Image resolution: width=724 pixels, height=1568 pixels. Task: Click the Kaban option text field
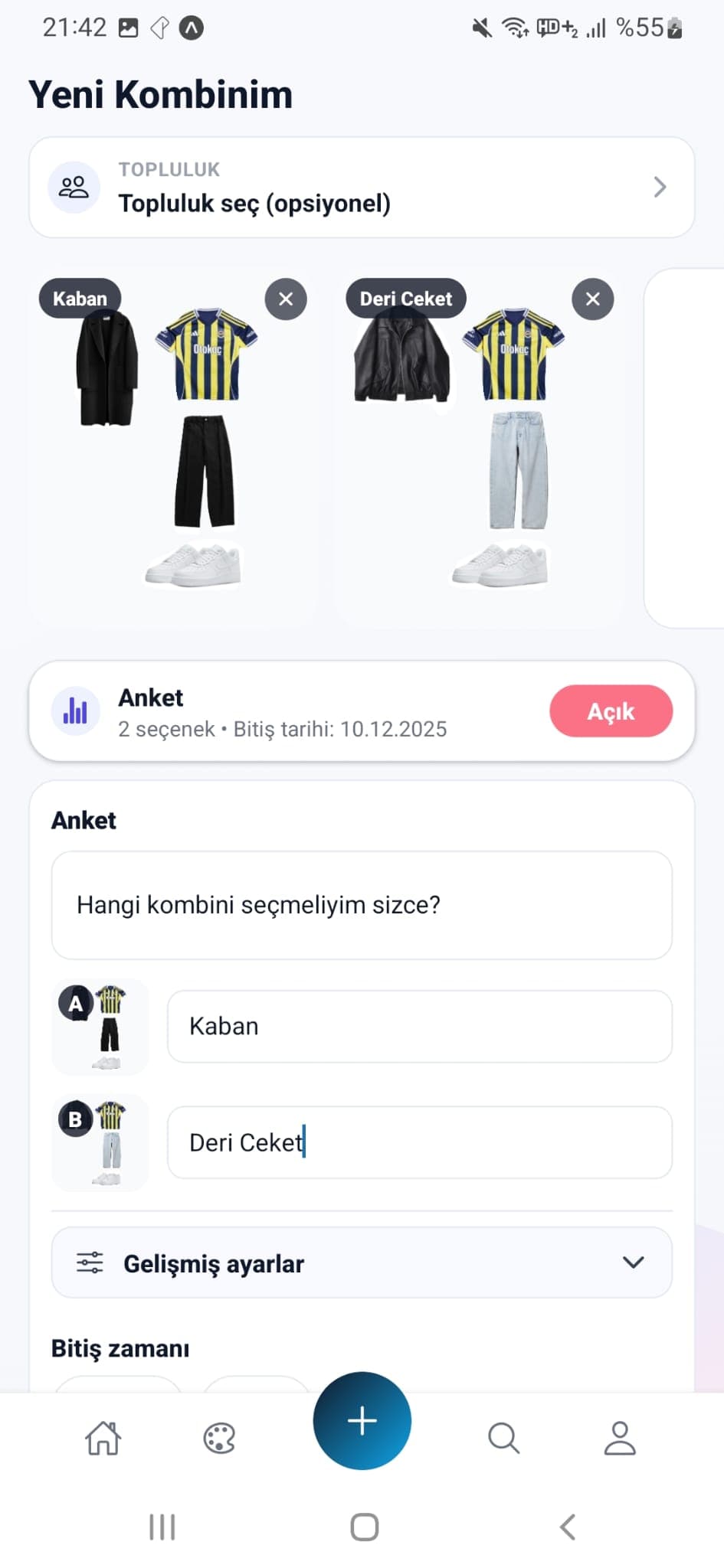419,1027
